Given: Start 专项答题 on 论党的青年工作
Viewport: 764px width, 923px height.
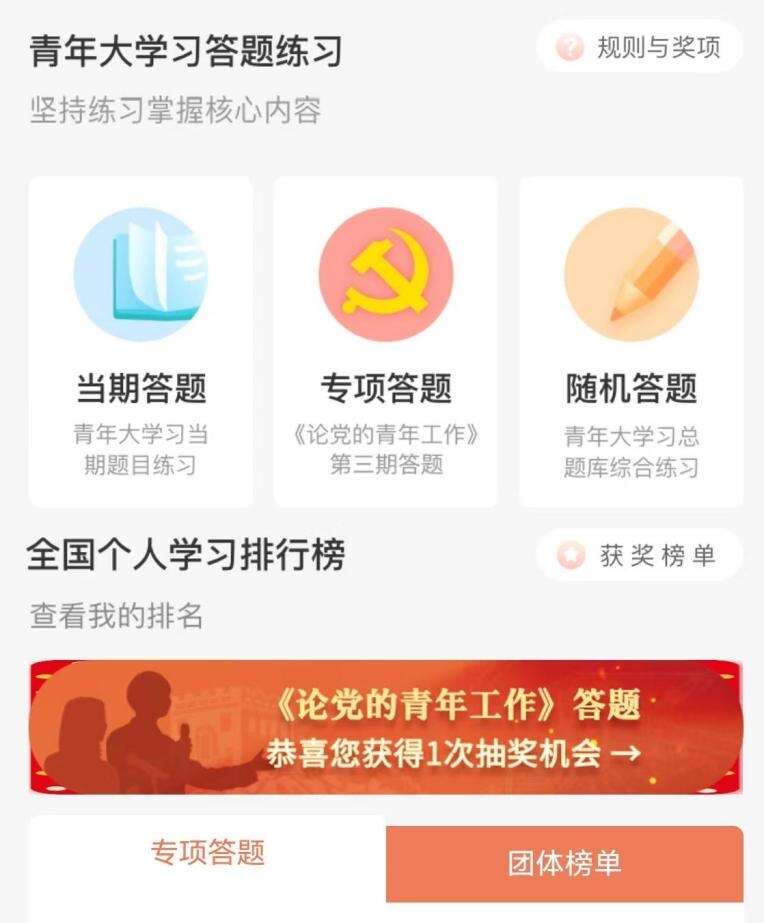Looking at the screenshot, I should pyautogui.click(x=386, y=342).
